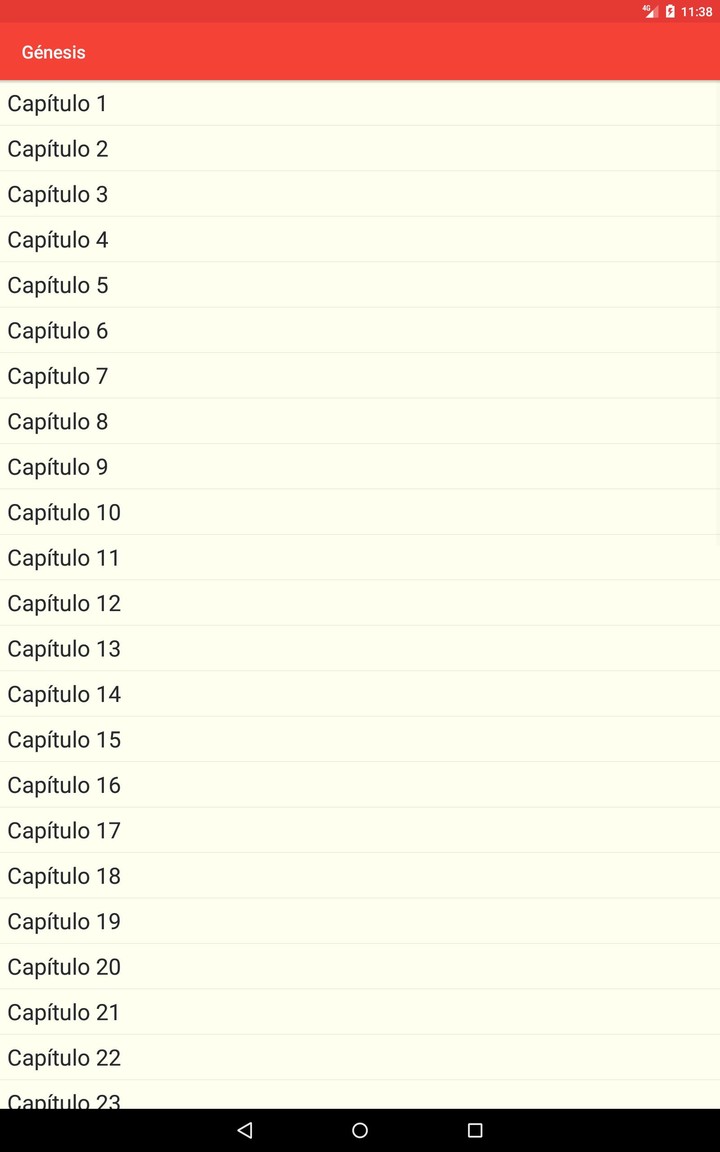This screenshot has width=720, height=1152.
Task: Open Capítulo 8 of Génesis
Action: click(x=58, y=421)
